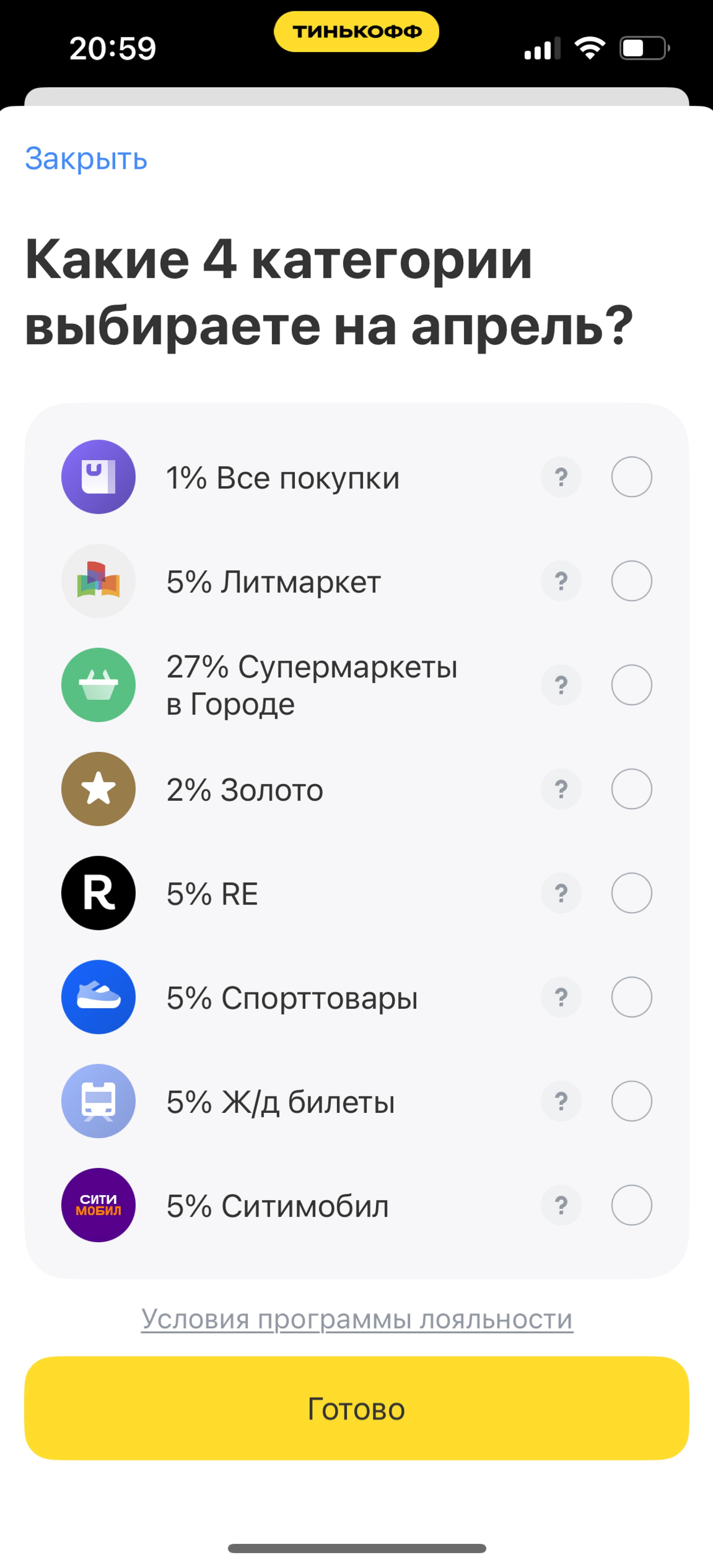Viewport: 713px width, 1568px height.
Task: Check the 5% RE category
Action: (631, 893)
